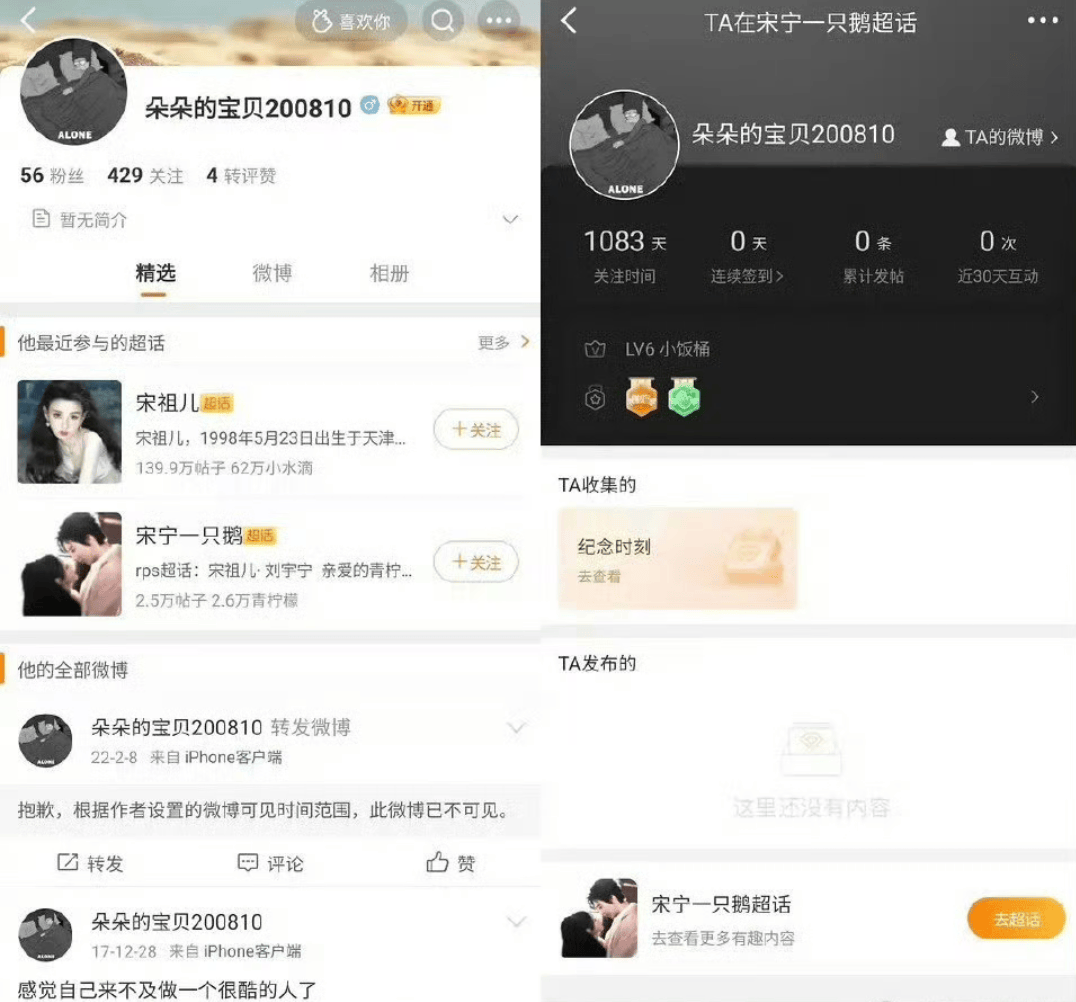Like the 22-2-8 weibo via 赞
This screenshot has width=1076, height=1002.
[450, 863]
